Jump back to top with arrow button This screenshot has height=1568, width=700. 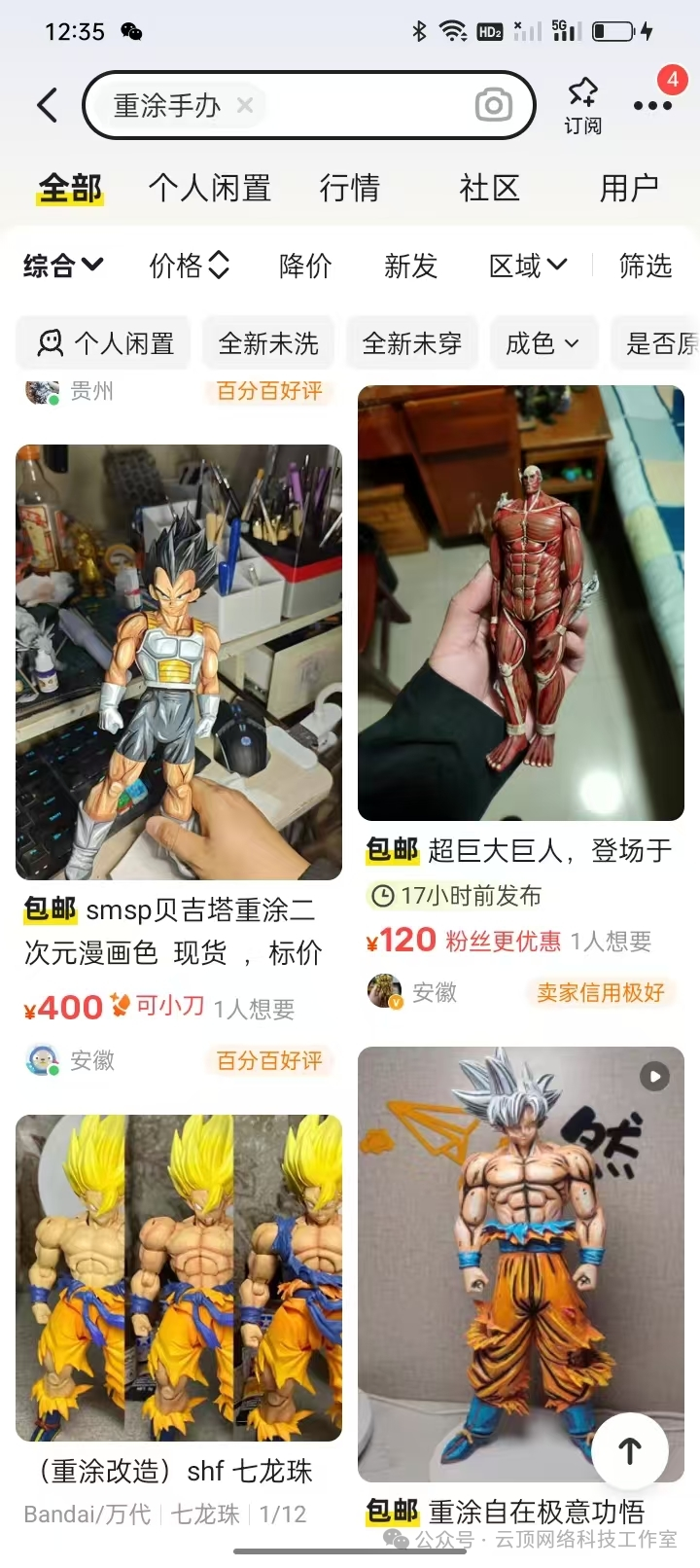click(630, 1451)
